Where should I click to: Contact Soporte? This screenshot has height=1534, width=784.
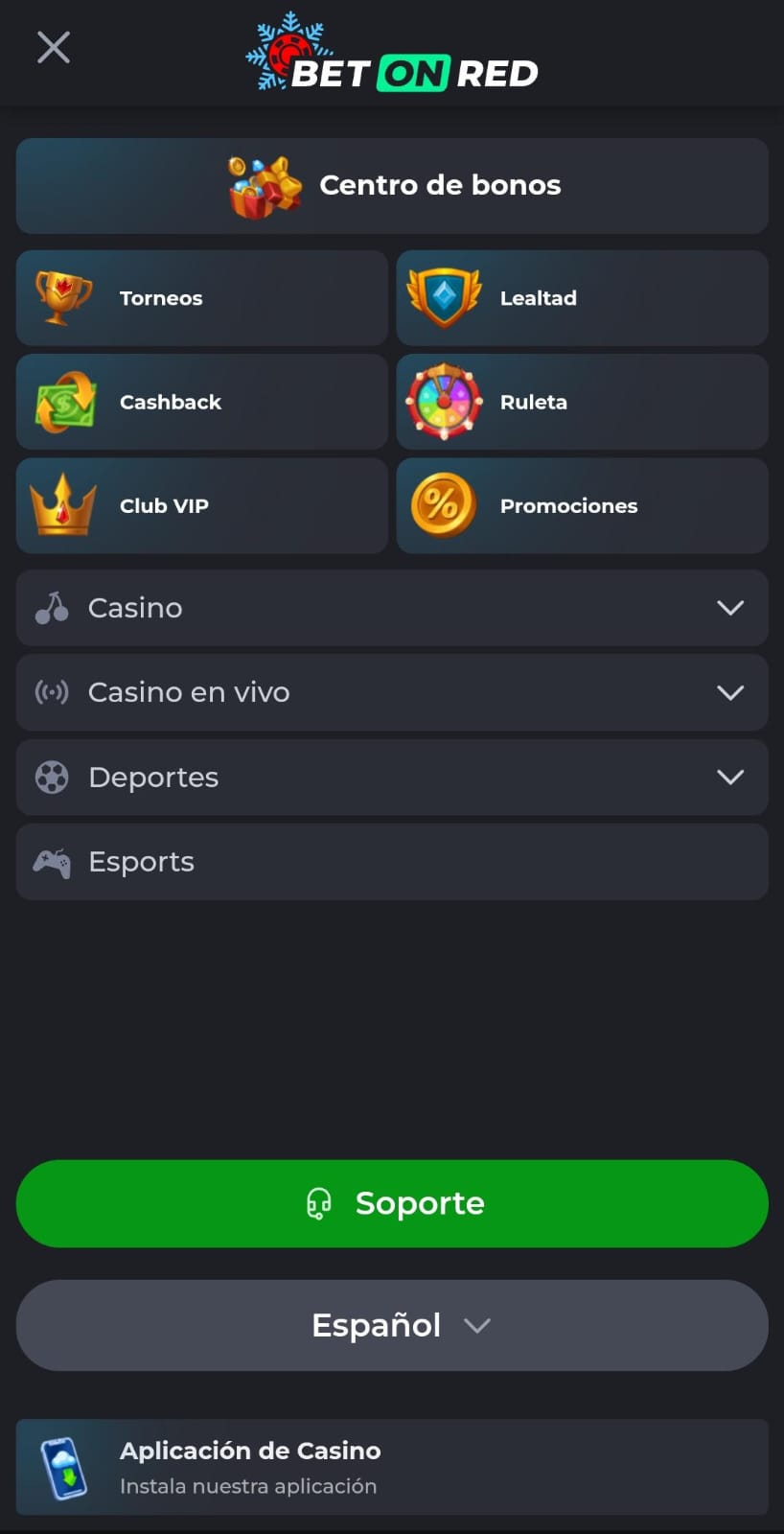click(x=392, y=1203)
